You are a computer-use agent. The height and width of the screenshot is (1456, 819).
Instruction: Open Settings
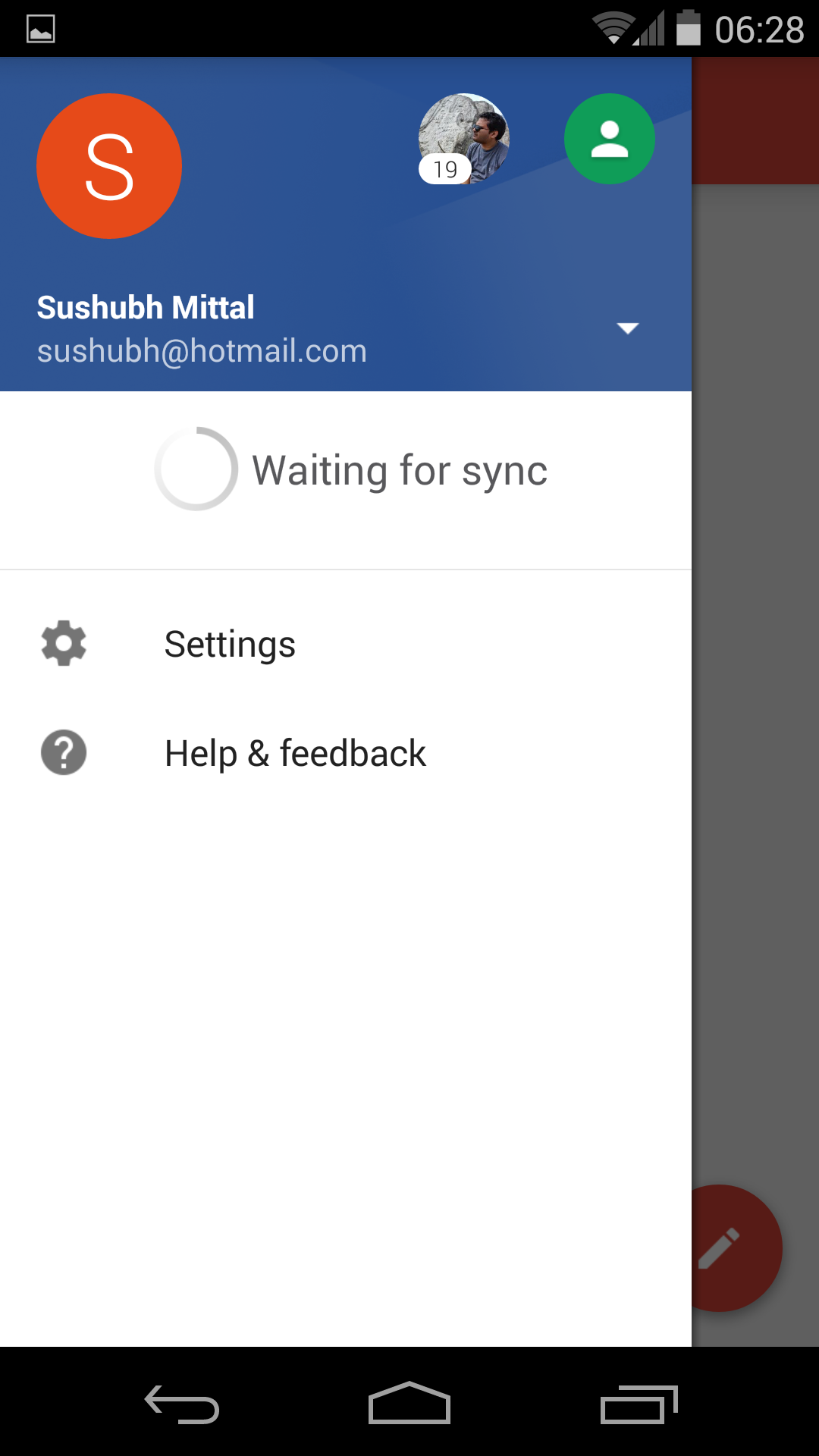[x=230, y=645]
